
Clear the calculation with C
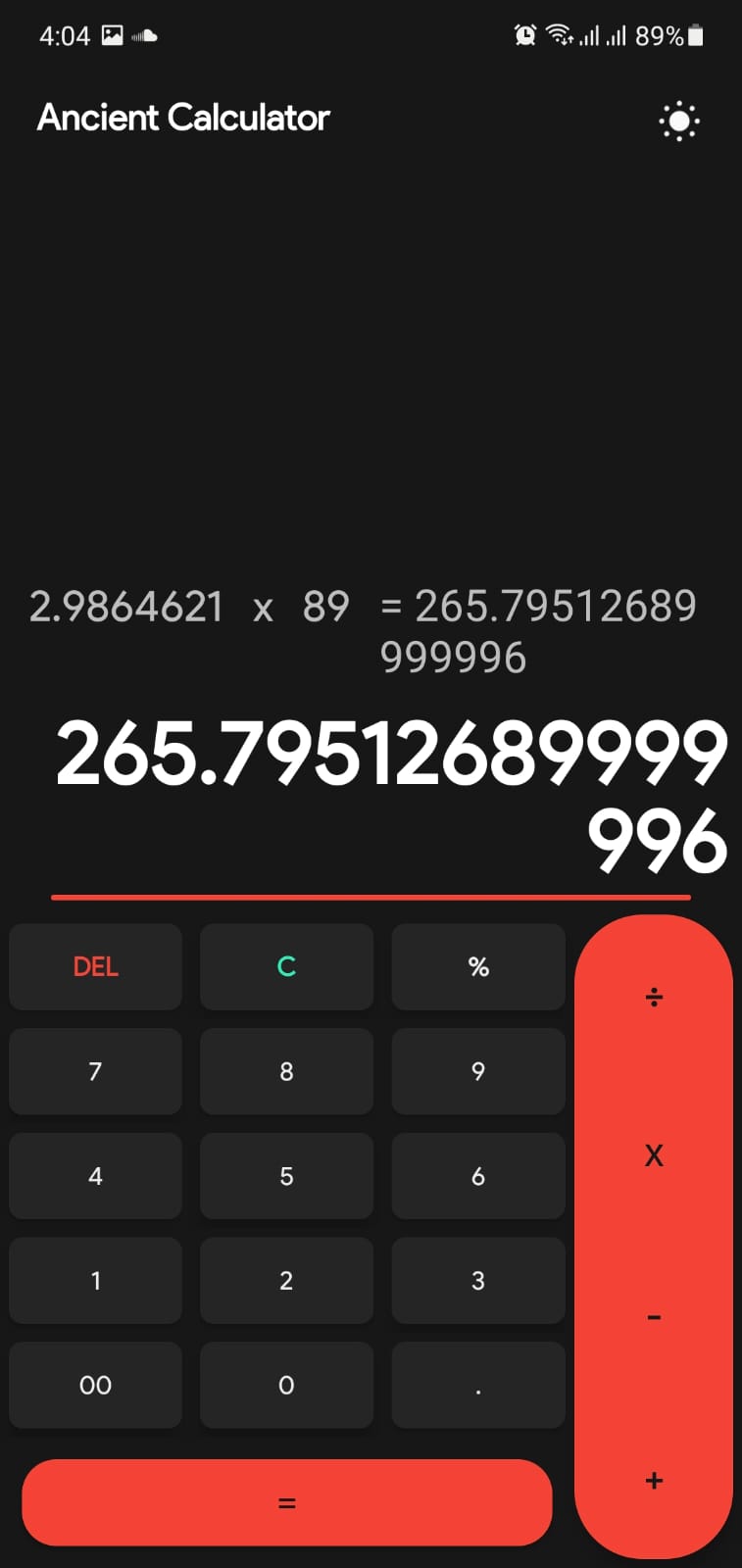(286, 966)
